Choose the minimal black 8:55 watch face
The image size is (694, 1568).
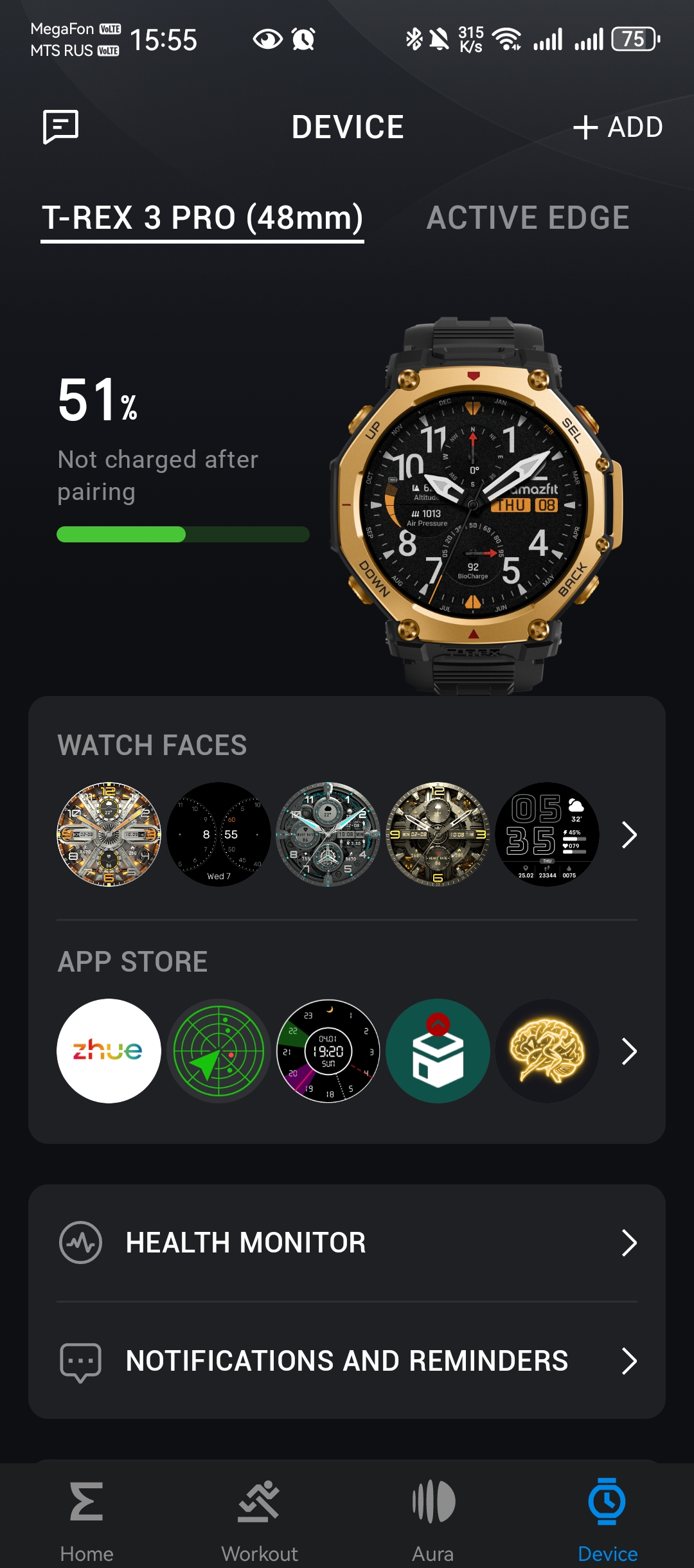click(218, 834)
